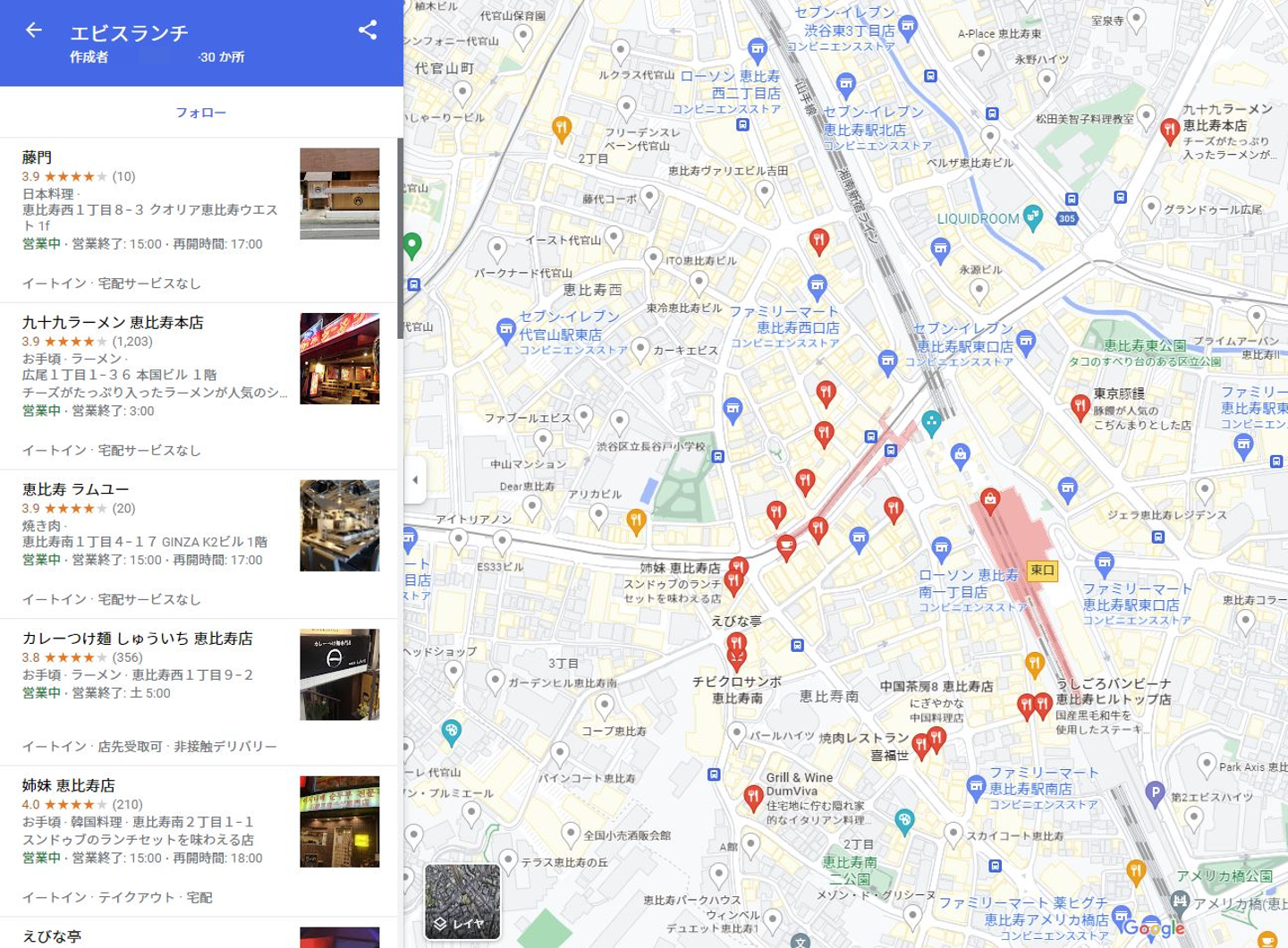Open the Grill & Wine DumViva map pin
Viewport: 1288px width, 948px height.
[753, 796]
